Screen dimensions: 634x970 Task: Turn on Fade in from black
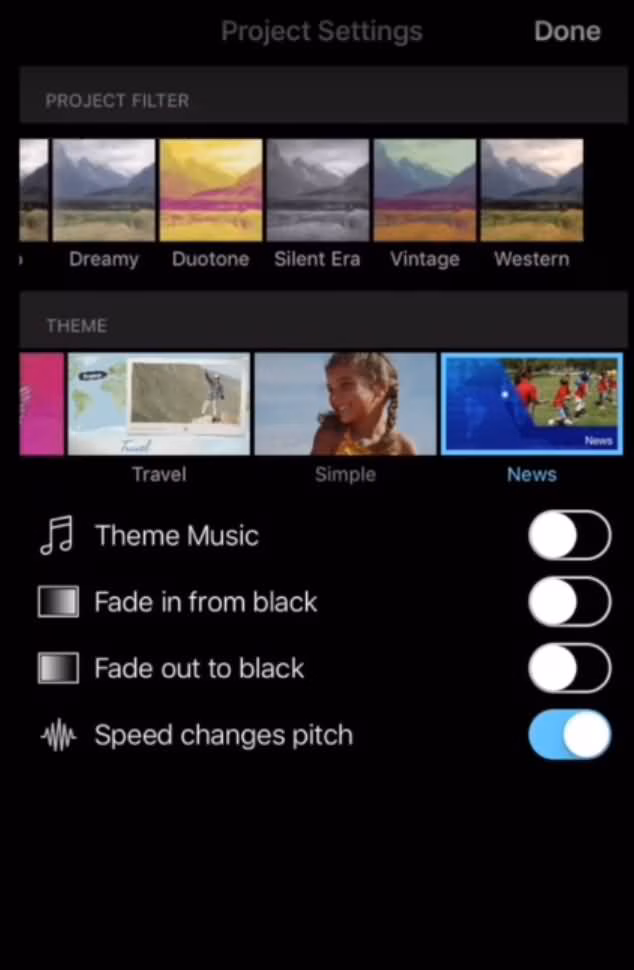coord(569,602)
